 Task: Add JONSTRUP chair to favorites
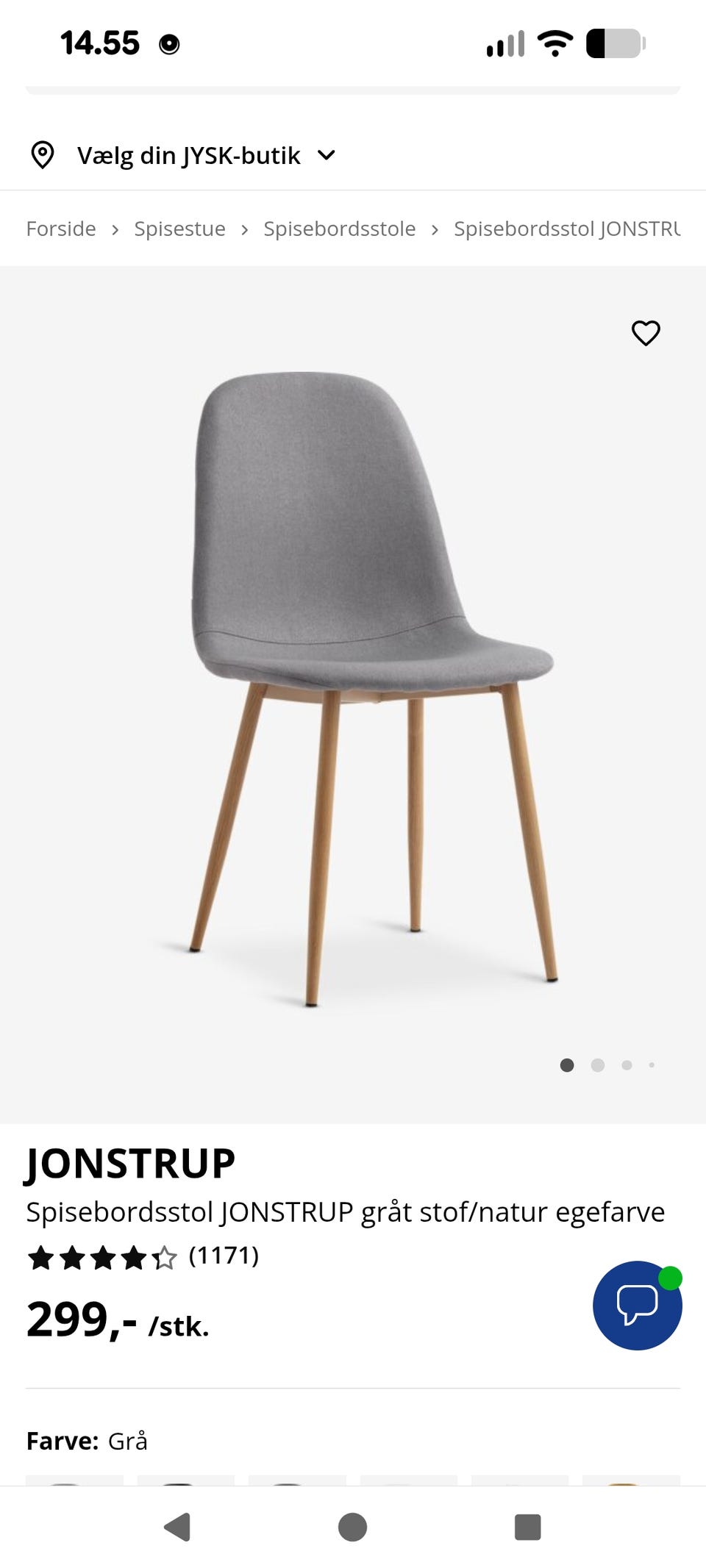[646, 333]
